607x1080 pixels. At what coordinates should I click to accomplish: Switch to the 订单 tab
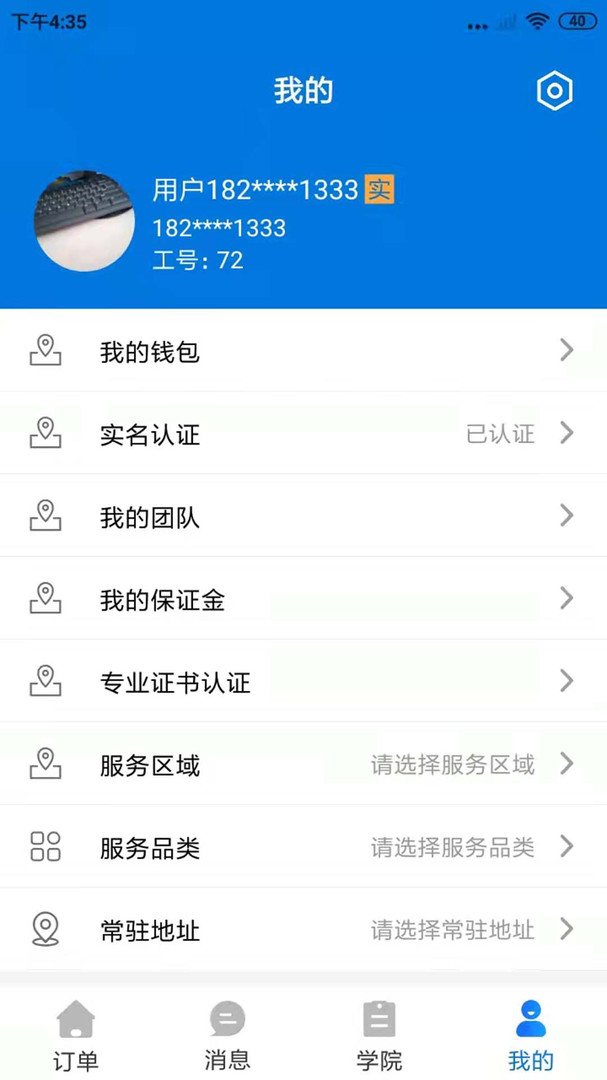(x=76, y=1035)
